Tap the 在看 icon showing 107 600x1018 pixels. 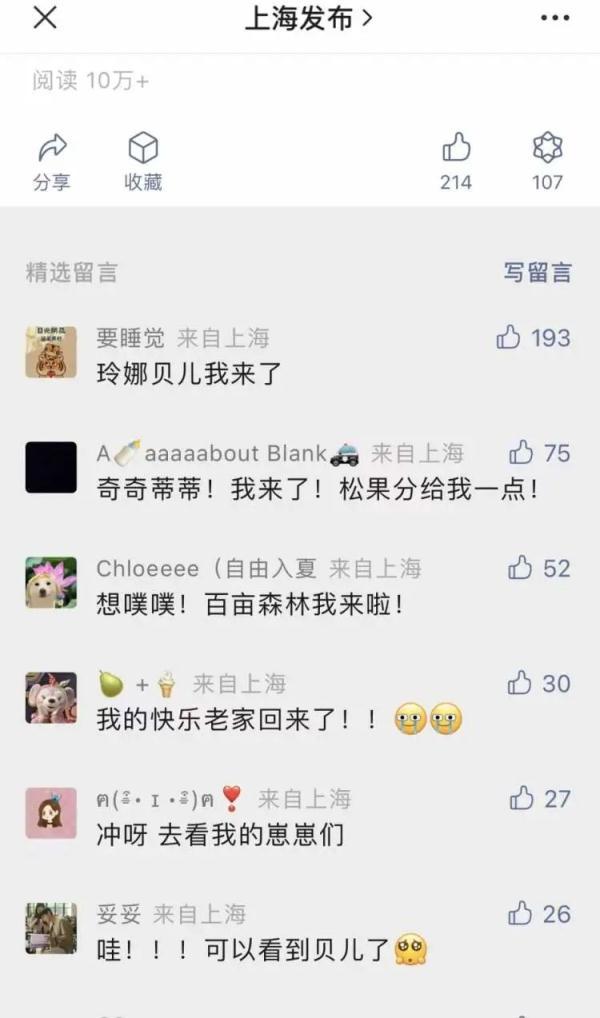(x=547, y=162)
